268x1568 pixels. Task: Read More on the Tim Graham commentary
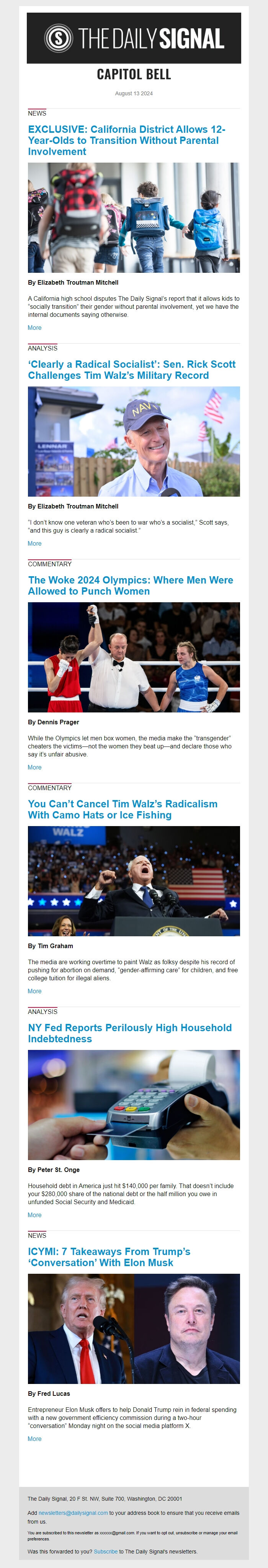coord(35,991)
